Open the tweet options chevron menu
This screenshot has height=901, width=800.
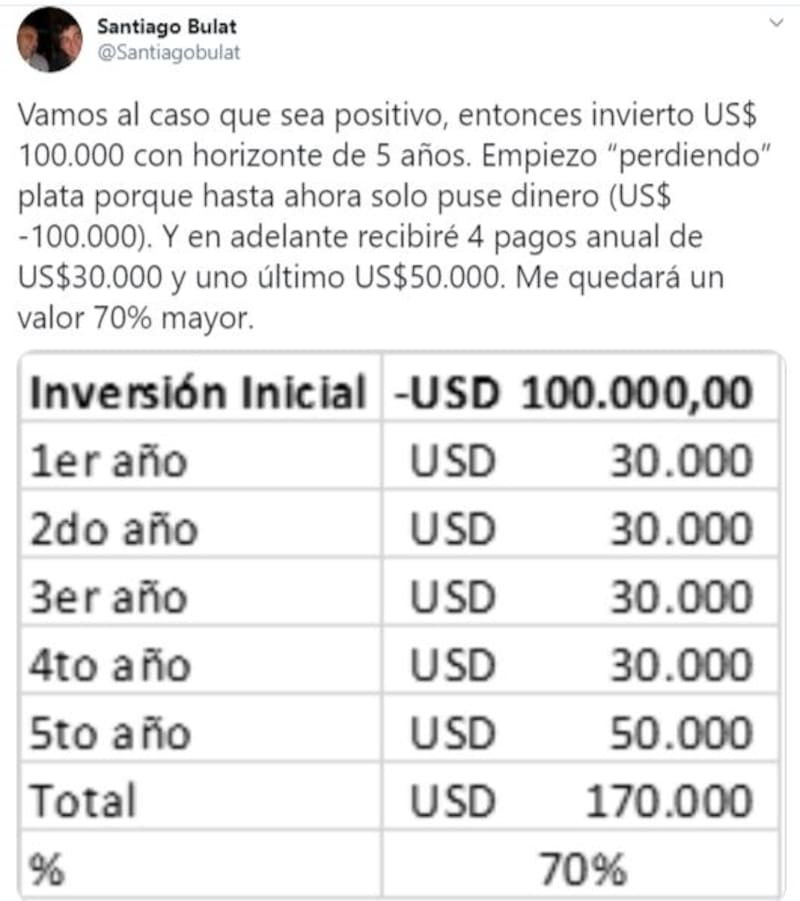[x=775, y=22]
